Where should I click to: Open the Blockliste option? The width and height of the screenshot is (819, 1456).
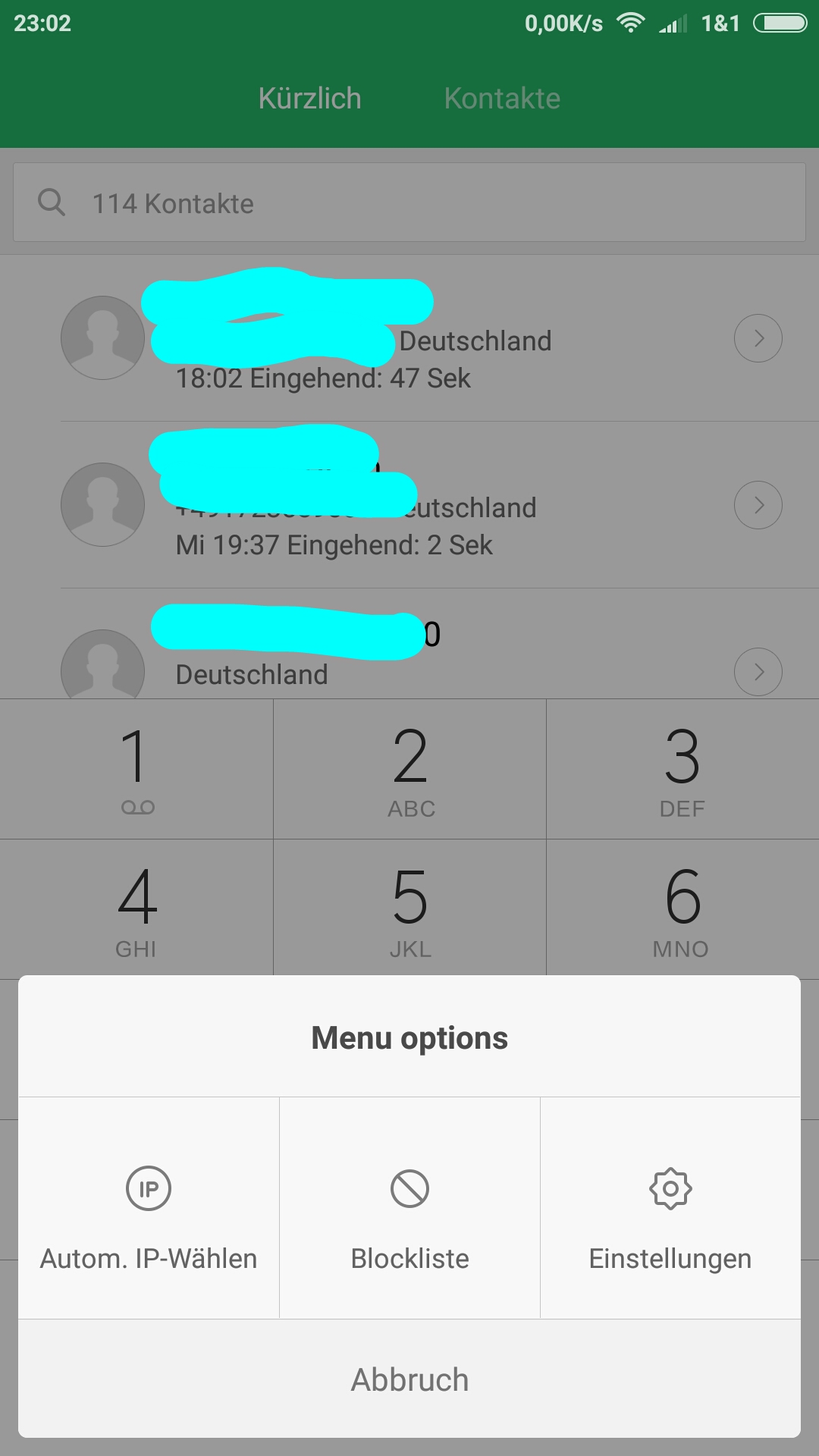point(409,1208)
